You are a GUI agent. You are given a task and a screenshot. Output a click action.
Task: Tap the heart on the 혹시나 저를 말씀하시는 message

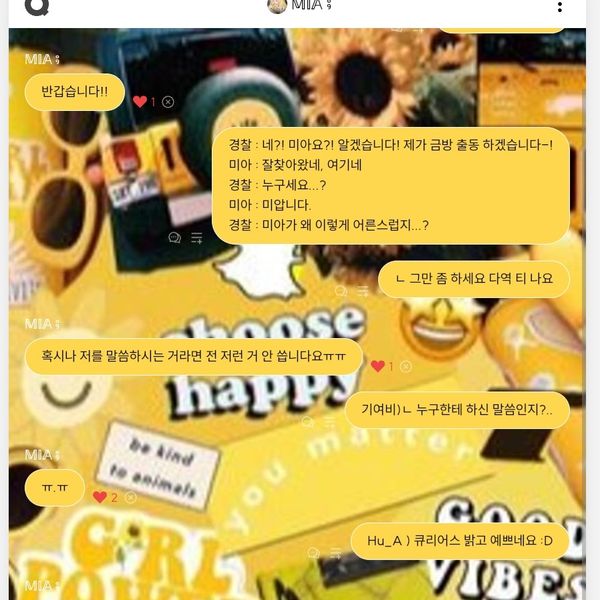click(377, 366)
